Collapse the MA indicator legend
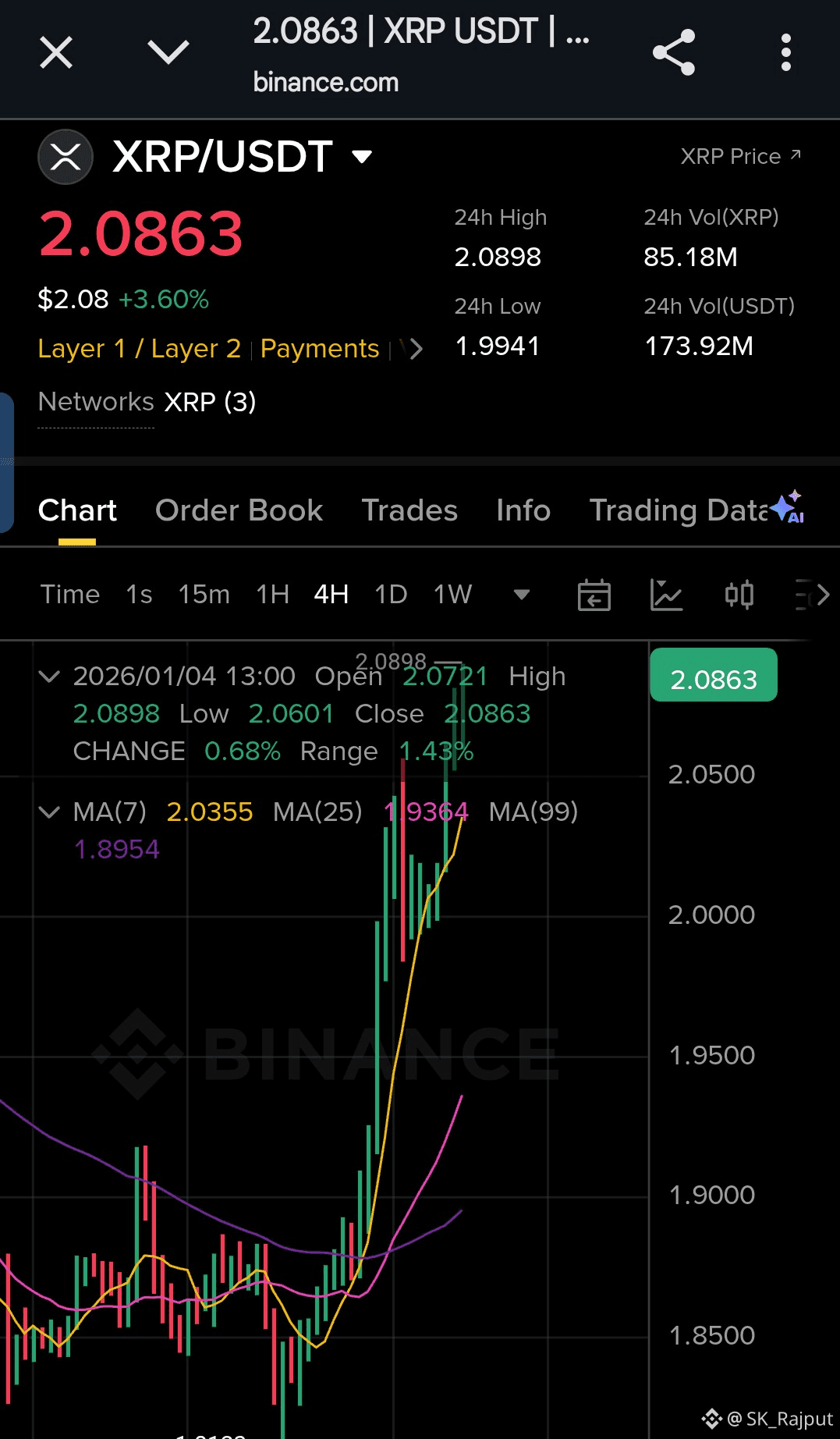This screenshot has width=840, height=1439. point(49,812)
